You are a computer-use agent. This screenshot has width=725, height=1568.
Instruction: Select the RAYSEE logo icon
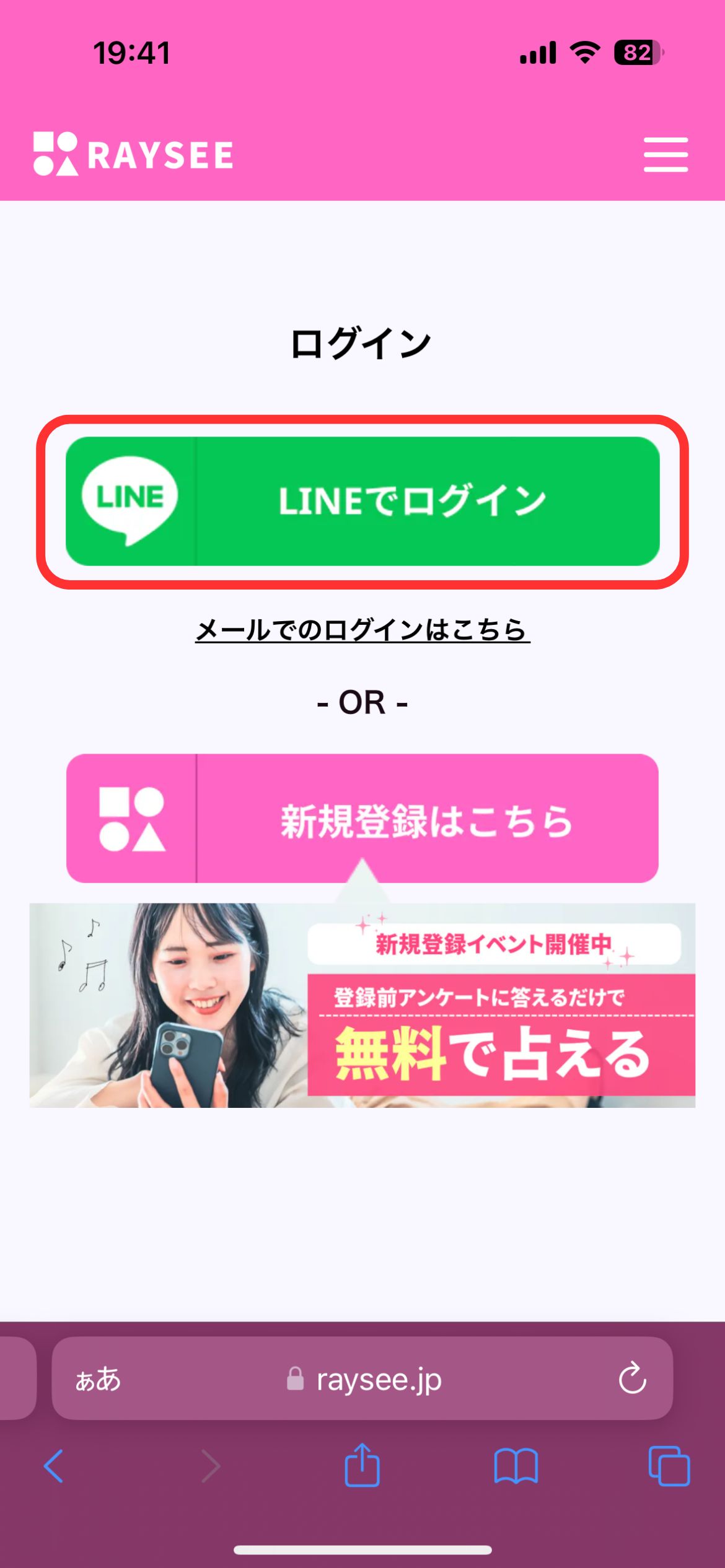coord(55,154)
